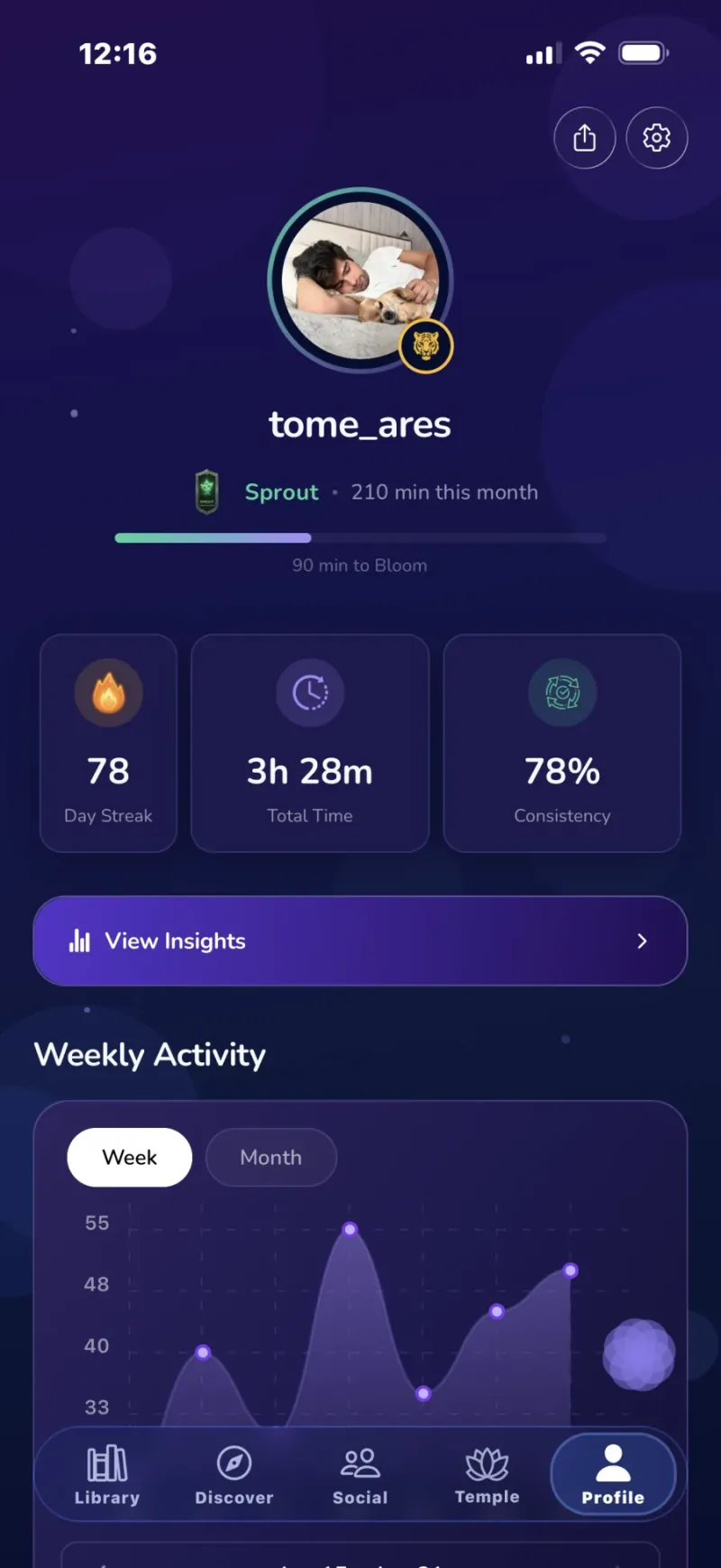Open the Discover tab

(x=234, y=1475)
